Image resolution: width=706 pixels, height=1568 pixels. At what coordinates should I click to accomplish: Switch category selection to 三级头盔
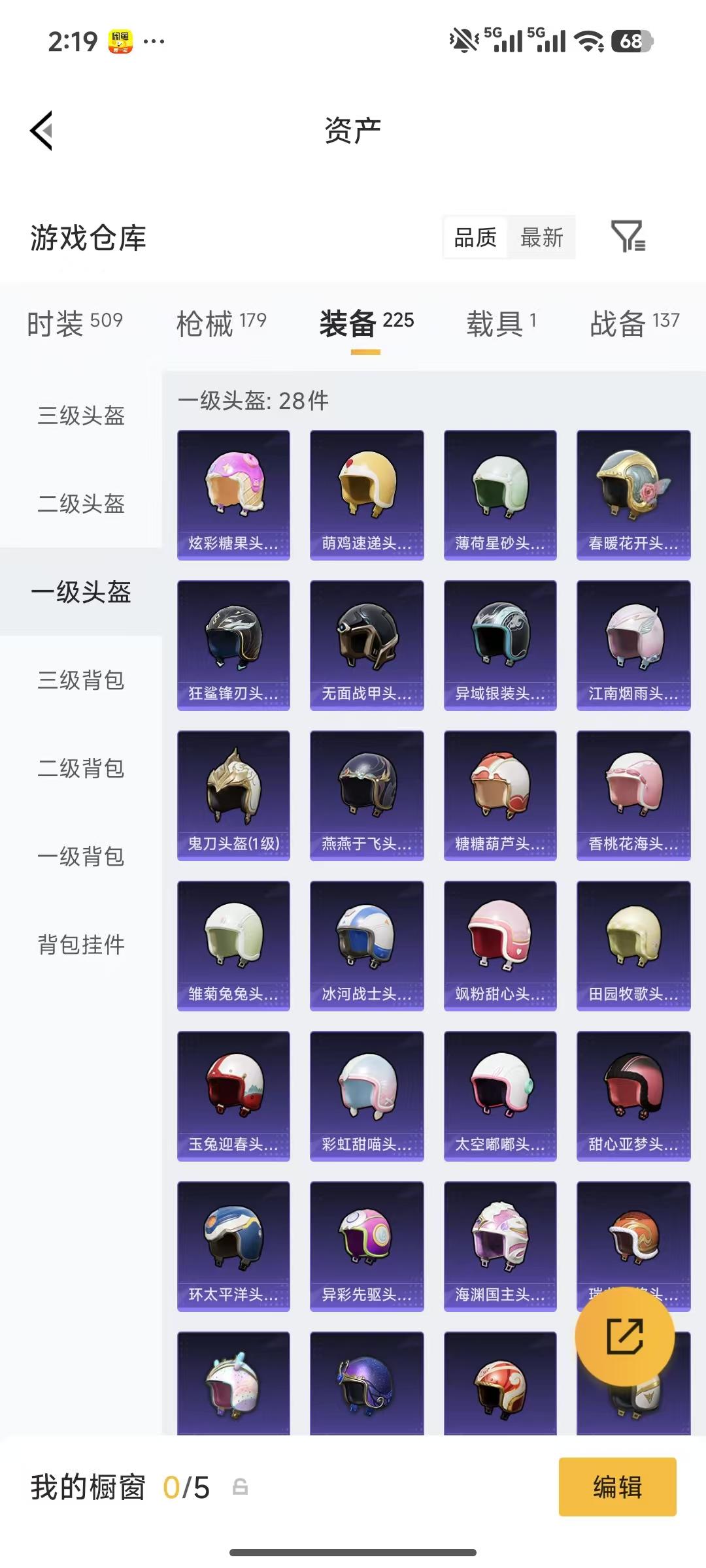(x=80, y=418)
